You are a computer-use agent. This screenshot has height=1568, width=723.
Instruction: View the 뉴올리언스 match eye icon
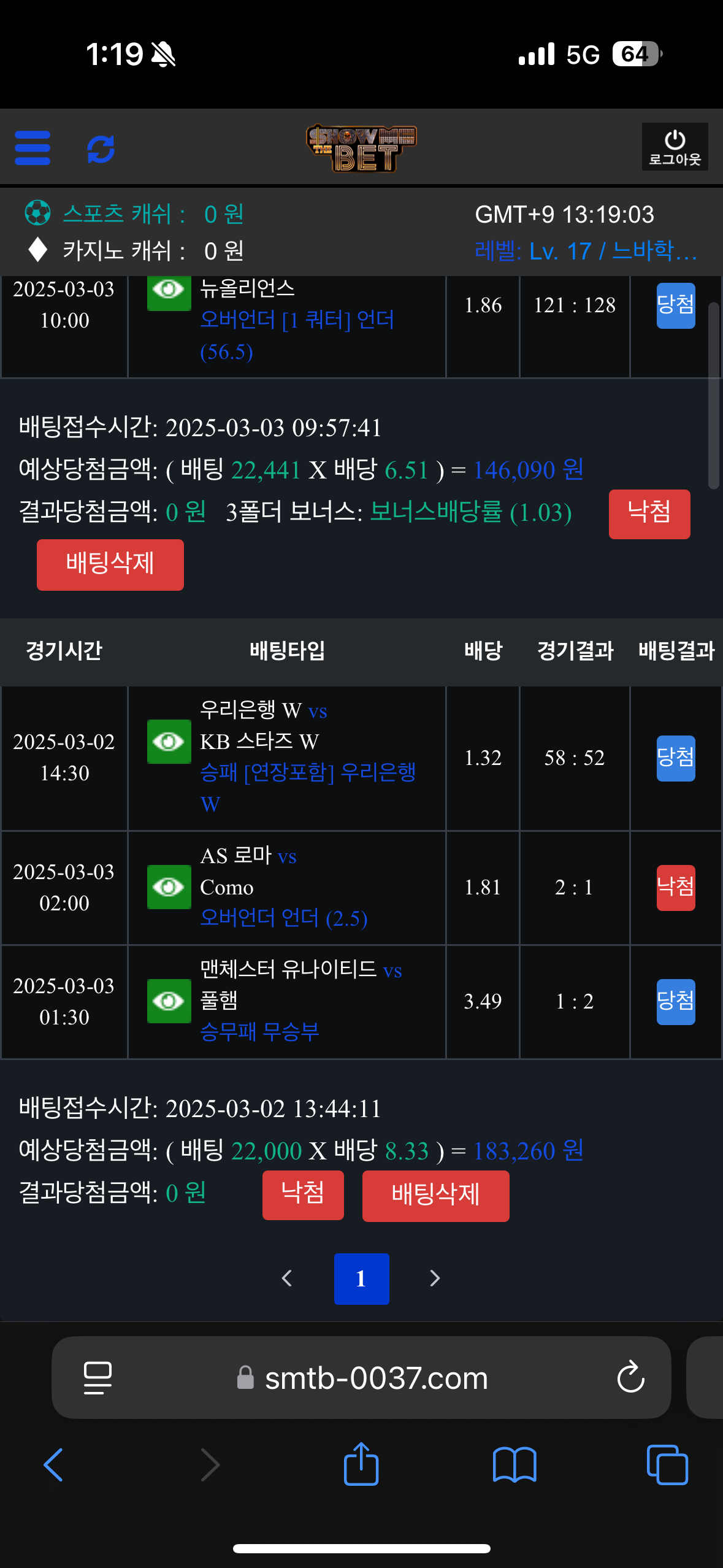(x=169, y=290)
